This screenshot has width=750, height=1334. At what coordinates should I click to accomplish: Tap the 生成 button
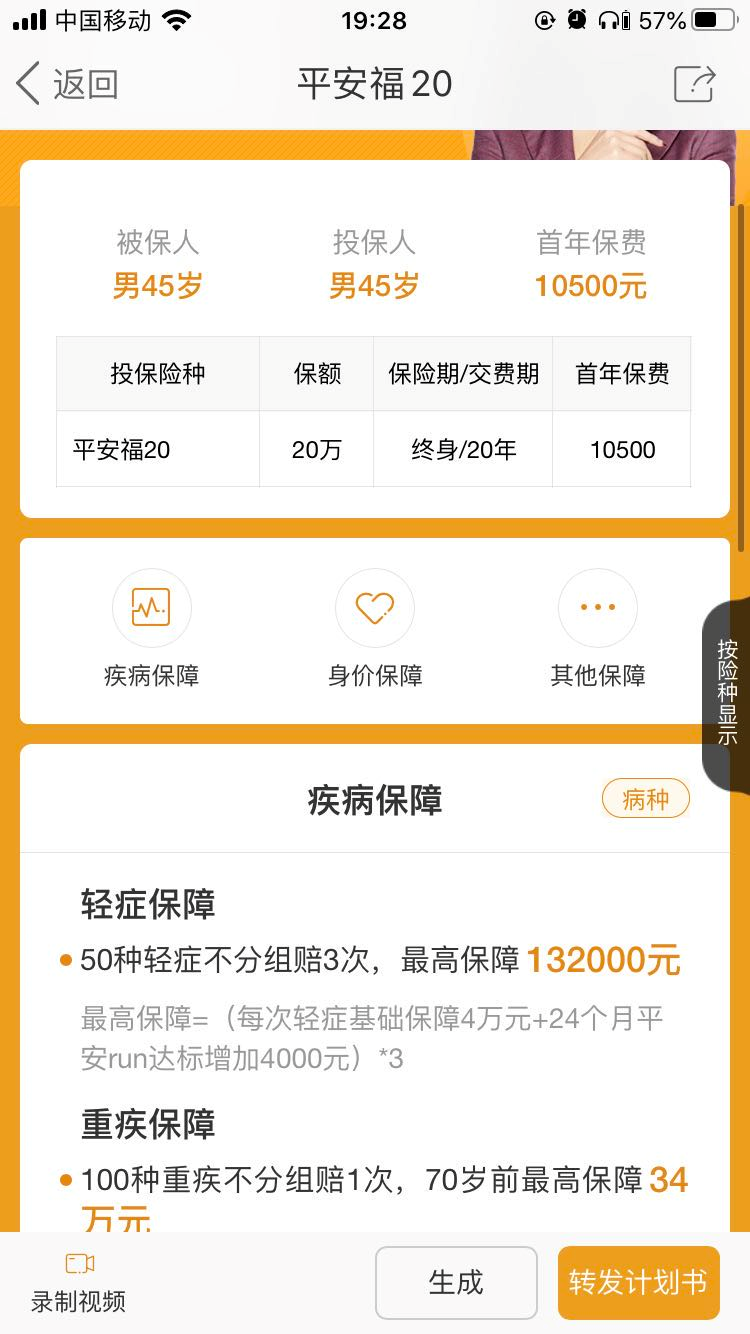coord(456,1283)
